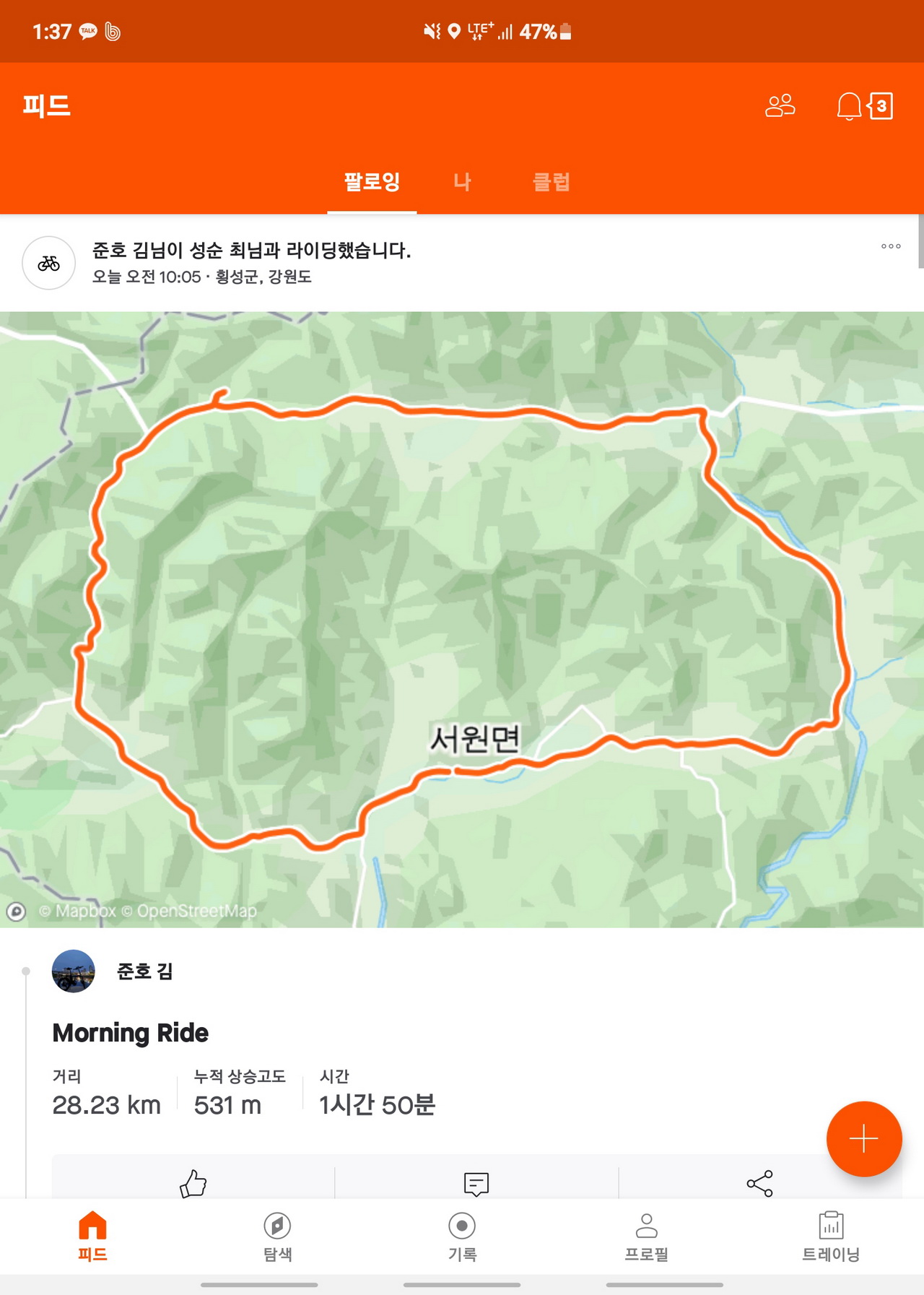Switch to the 프로필 tab

point(646,1236)
